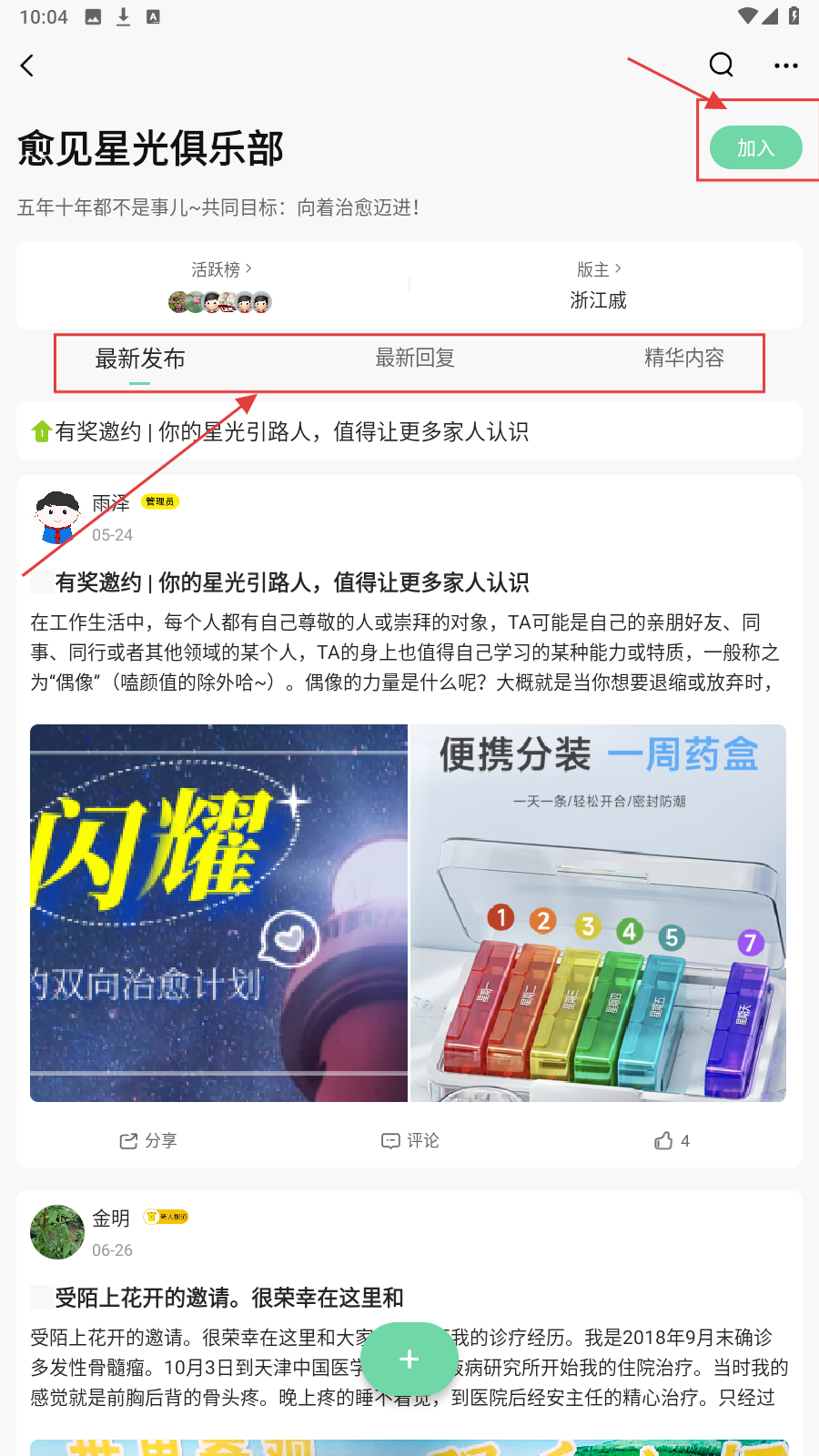
Task: Open 金明's 受陌上花开的邀请 post
Action: point(229,1298)
